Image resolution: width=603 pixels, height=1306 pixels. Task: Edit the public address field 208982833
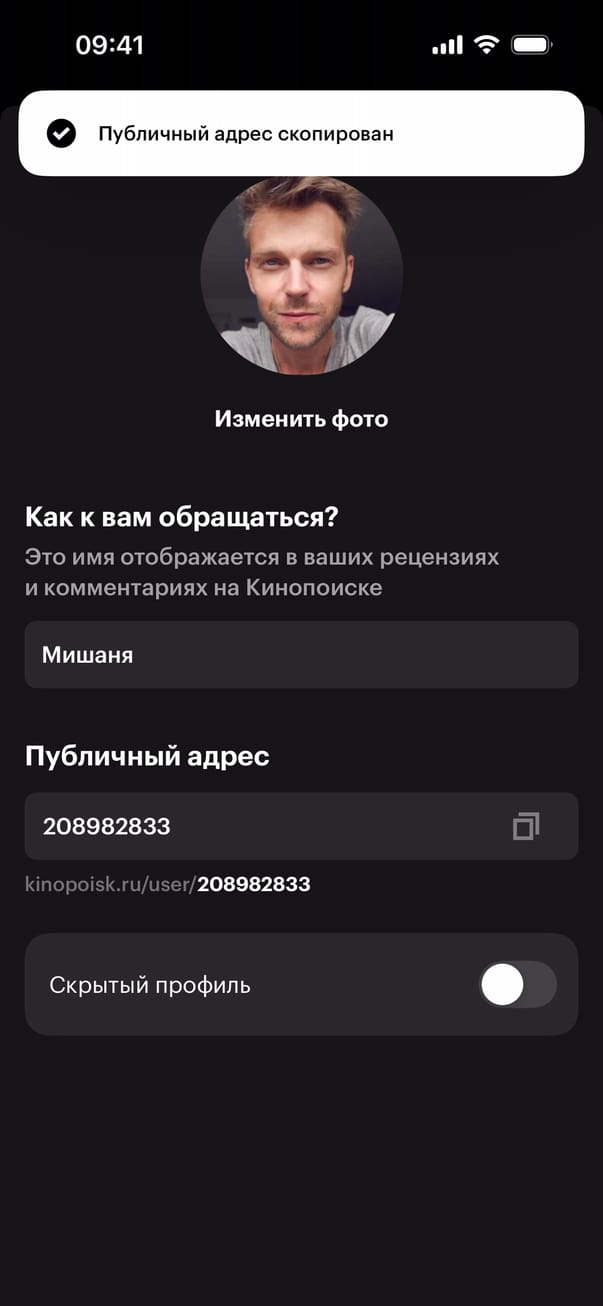260,826
